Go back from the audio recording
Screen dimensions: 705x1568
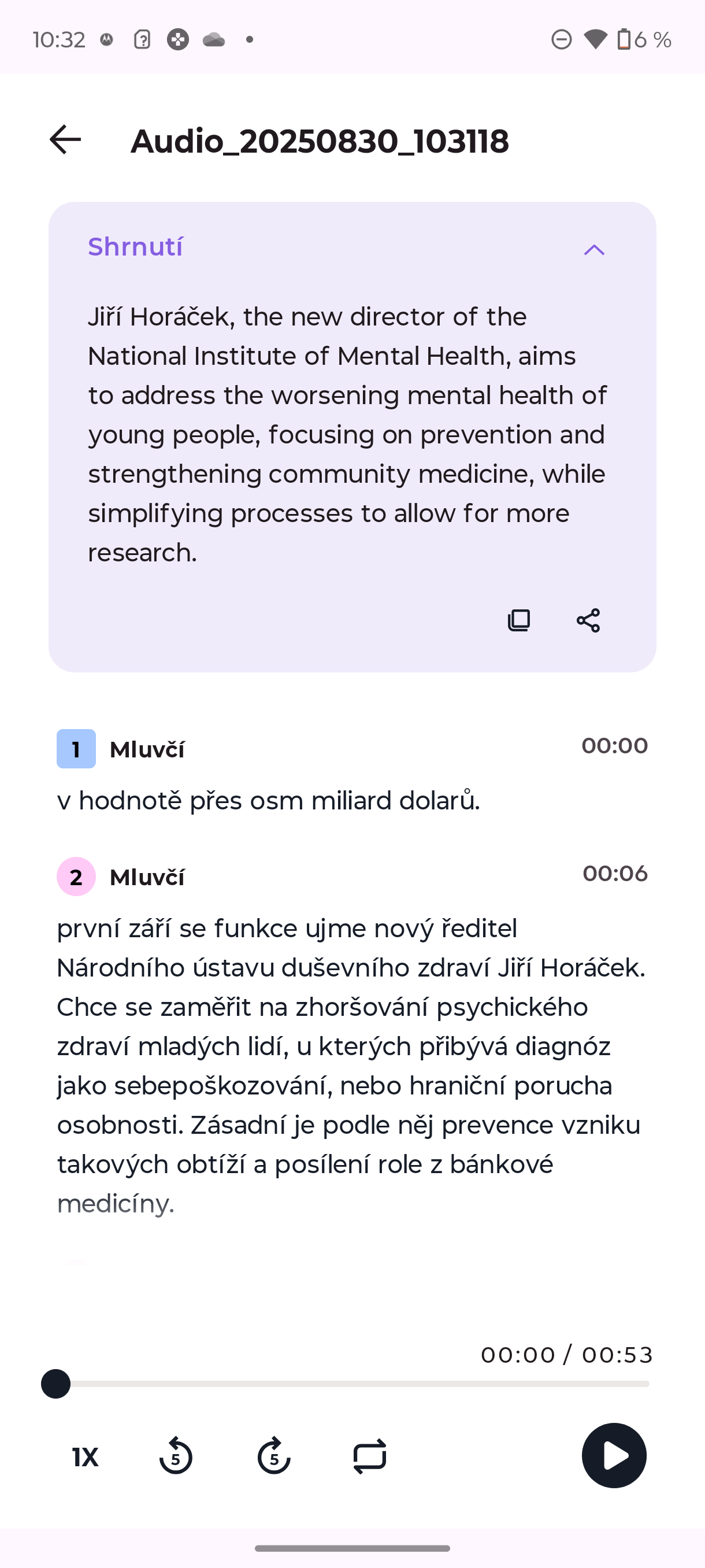pos(65,140)
